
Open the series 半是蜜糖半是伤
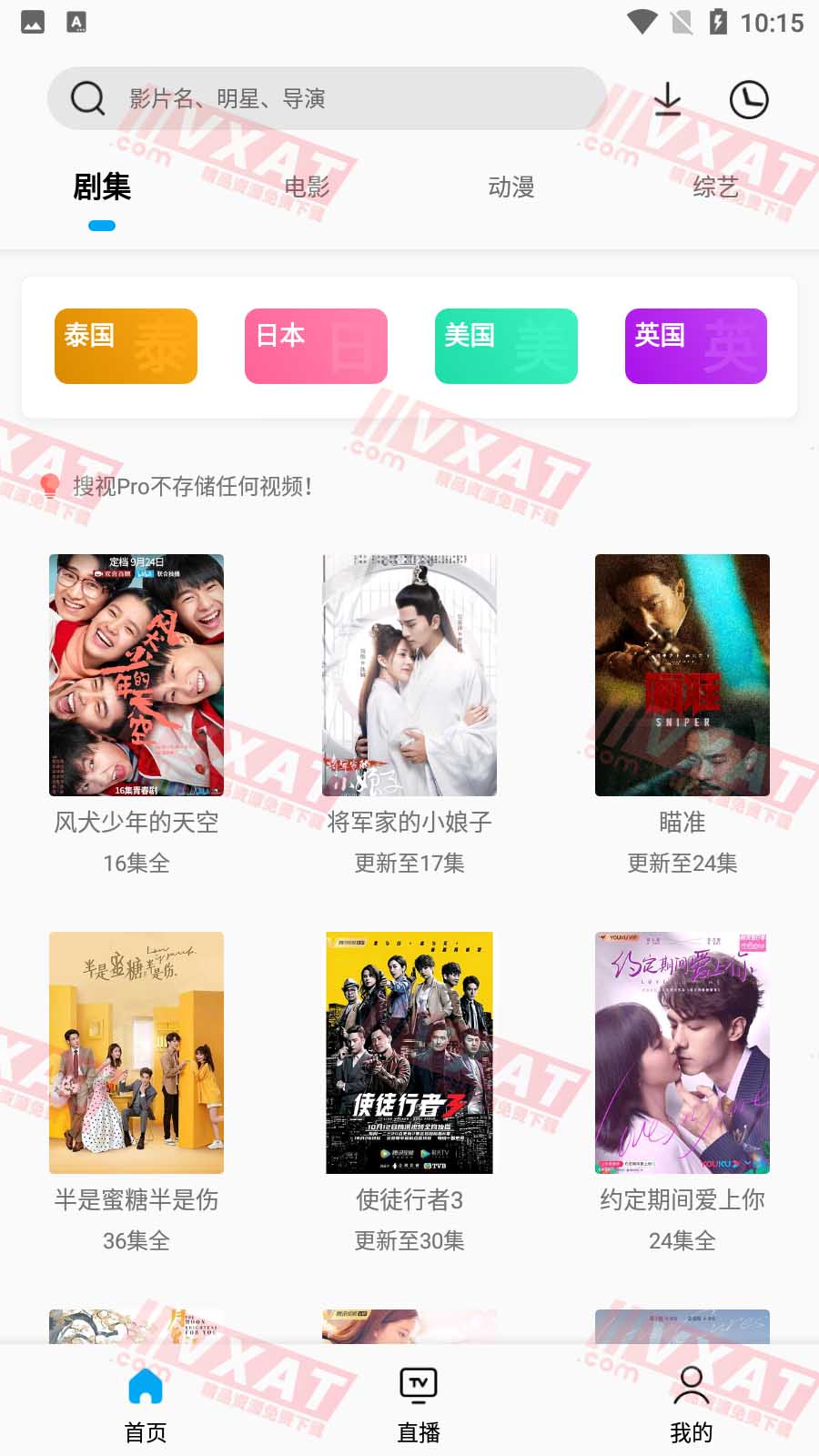(136, 1053)
